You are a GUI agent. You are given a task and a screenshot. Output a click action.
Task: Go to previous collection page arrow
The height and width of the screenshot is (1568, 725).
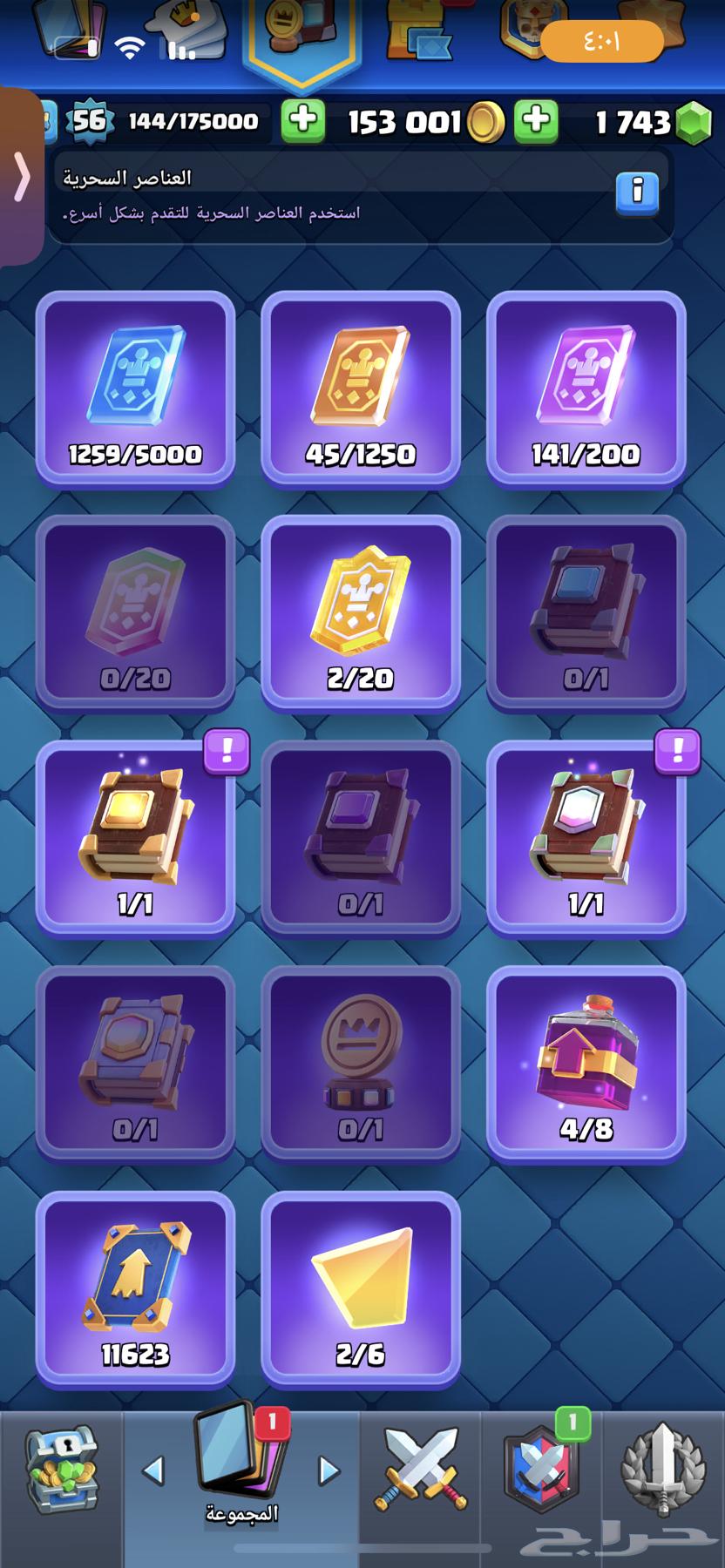(x=153, y=1470)
